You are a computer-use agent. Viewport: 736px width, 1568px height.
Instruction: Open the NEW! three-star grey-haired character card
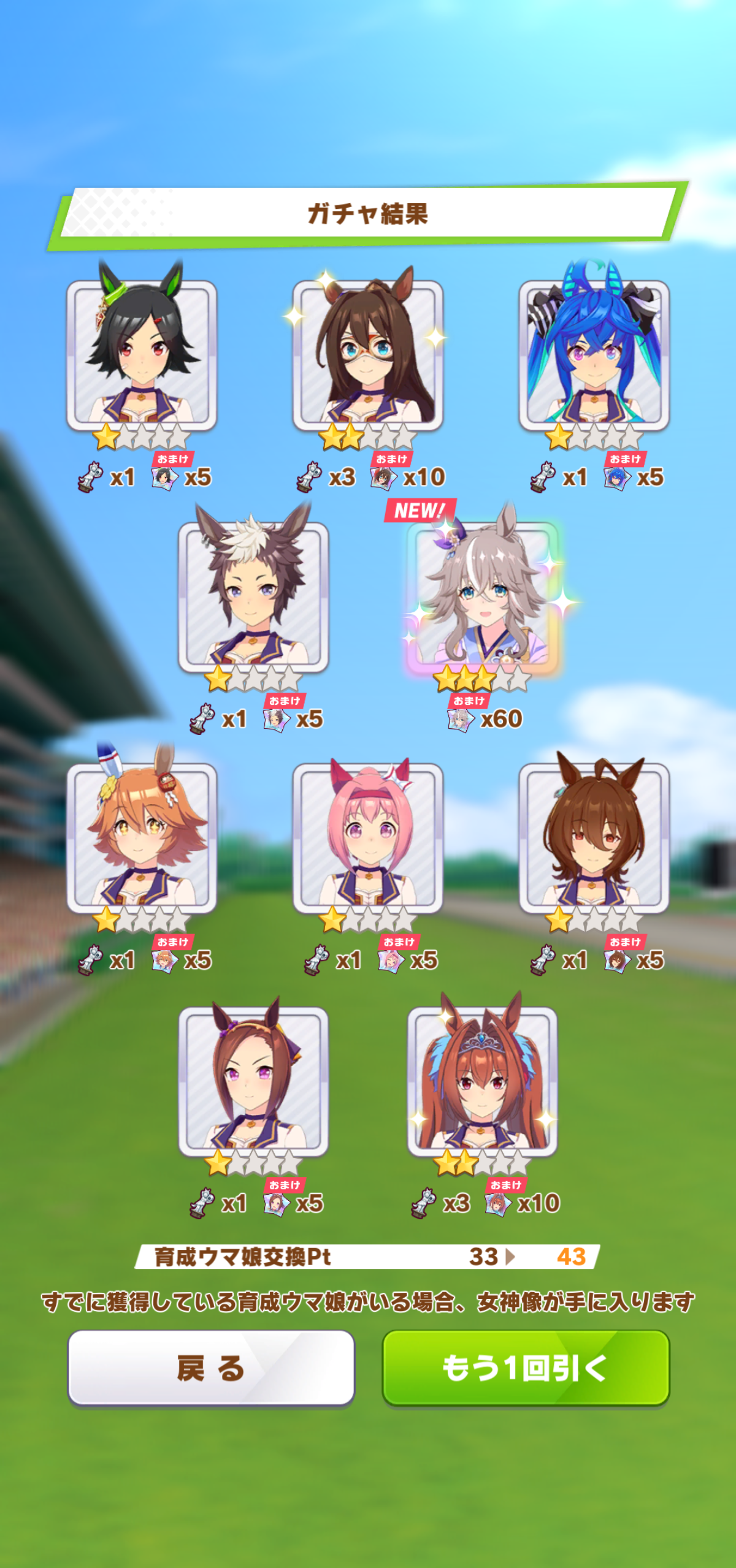click(x=483, y=598)
